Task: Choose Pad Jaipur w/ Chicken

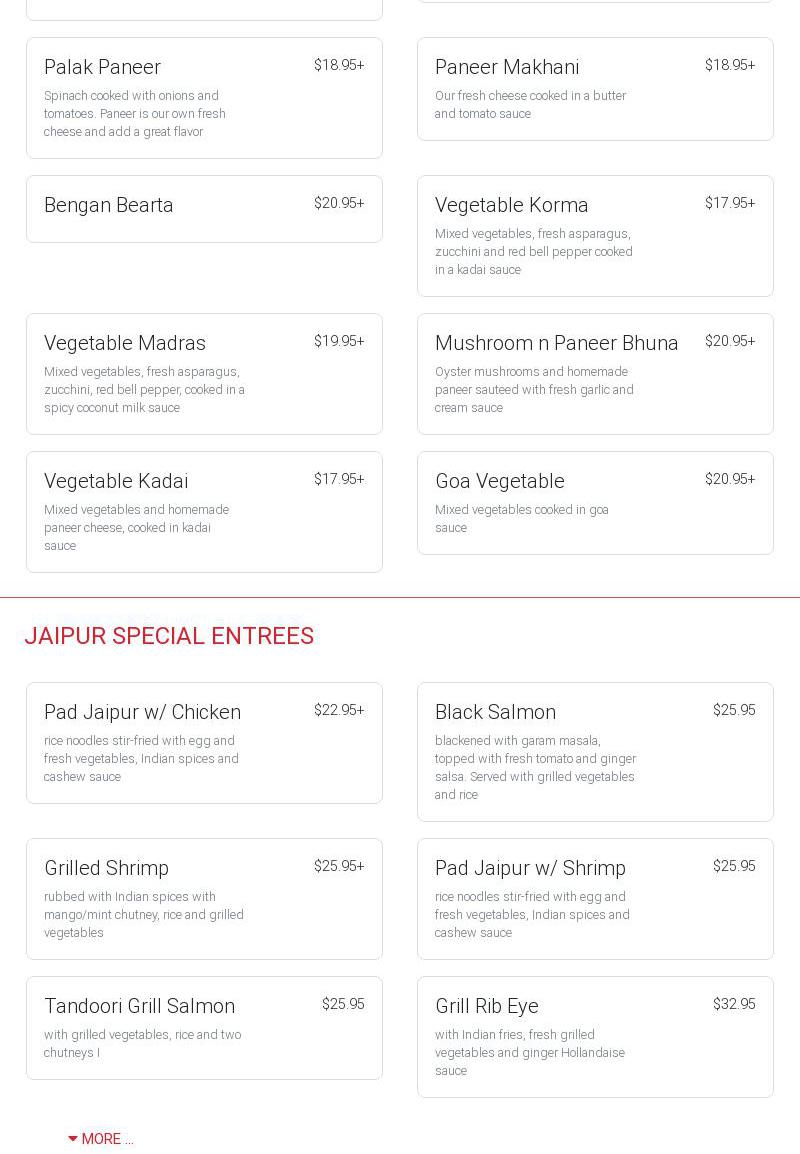Action: click(204, 743)
